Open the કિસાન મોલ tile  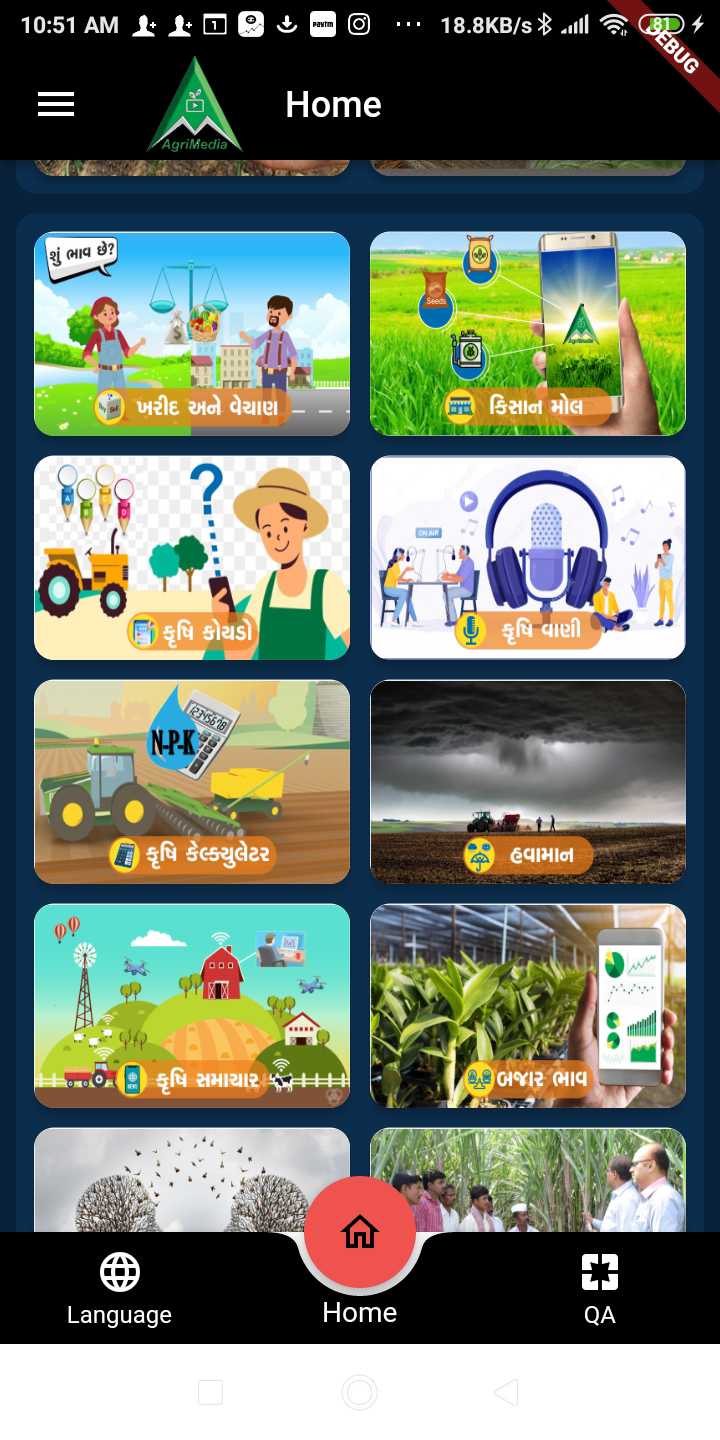pyautogui.click(x=528, y=334)
